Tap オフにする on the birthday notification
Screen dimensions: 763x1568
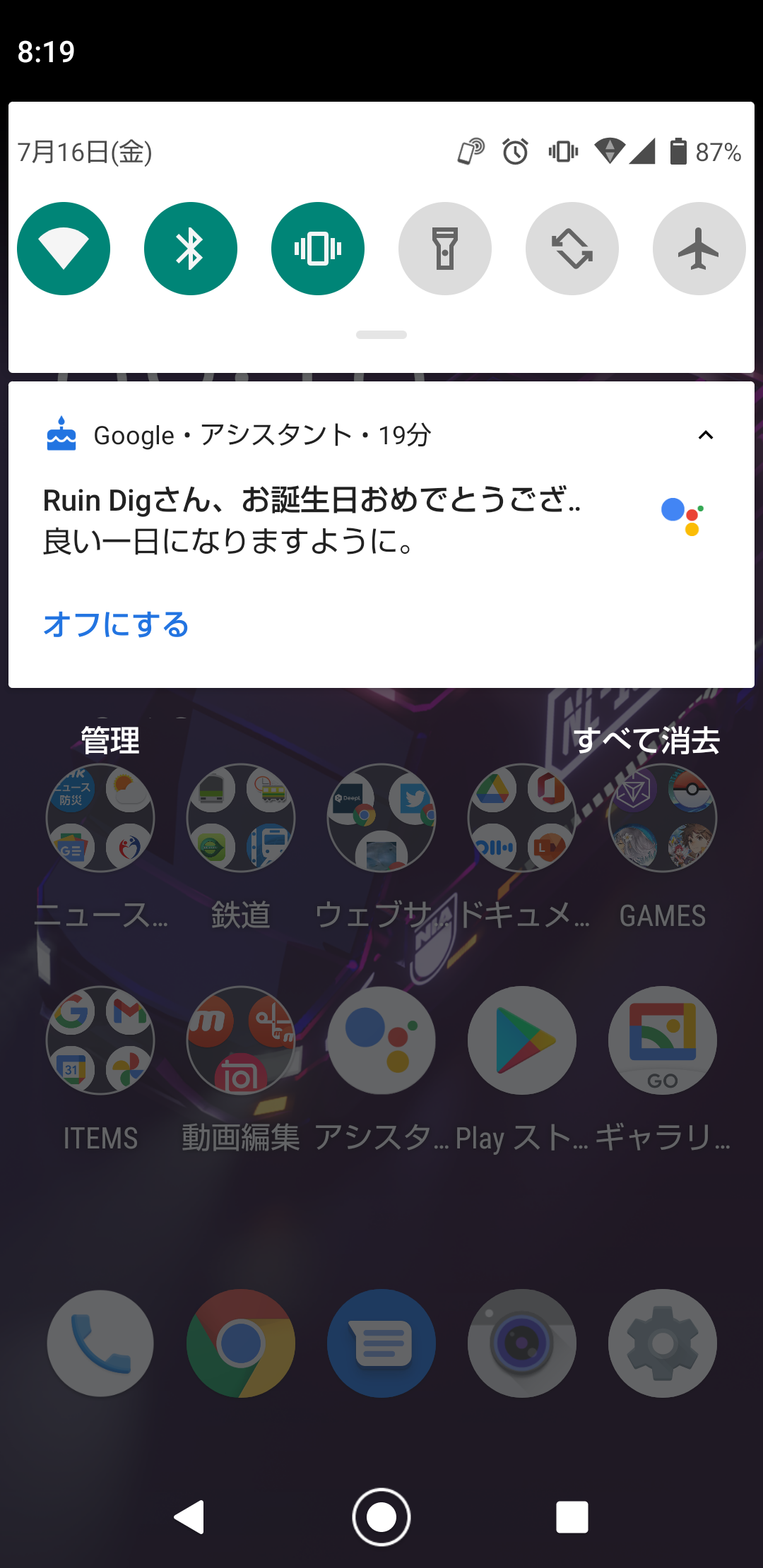click(117, 624)
